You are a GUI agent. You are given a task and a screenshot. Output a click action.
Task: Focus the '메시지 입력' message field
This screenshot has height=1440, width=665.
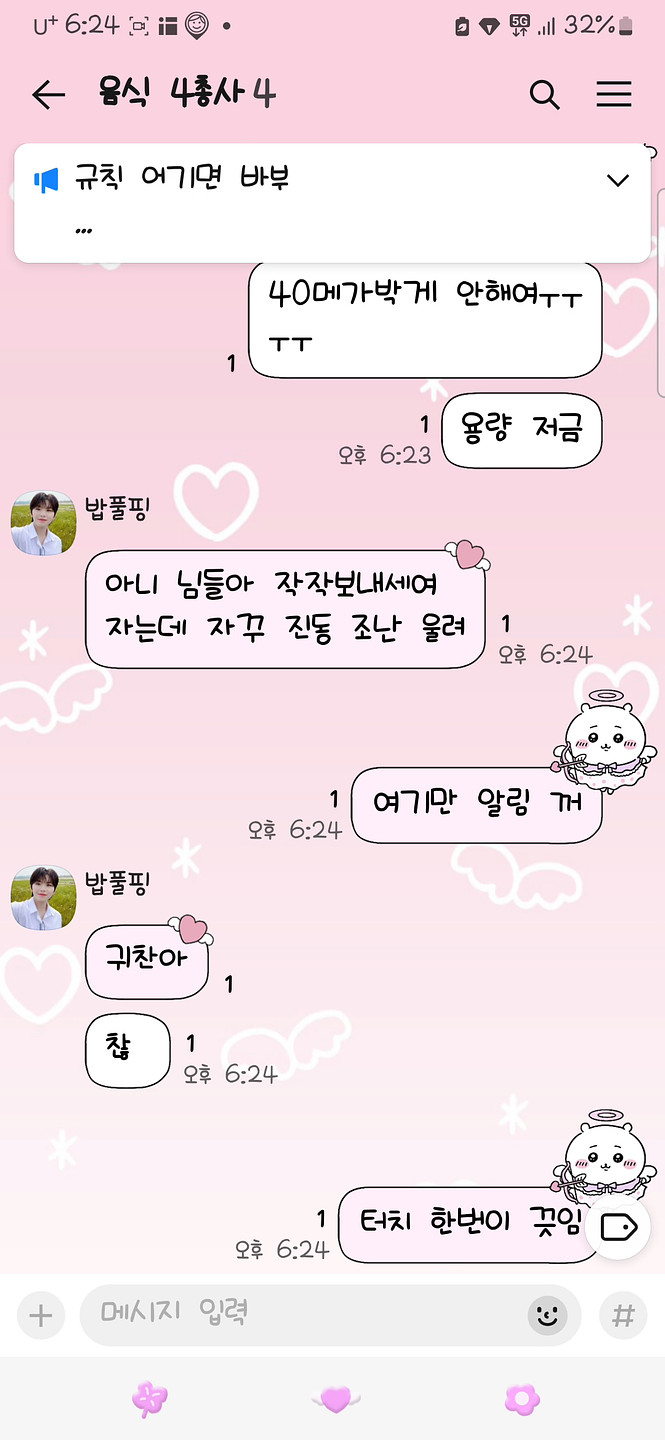300,1314
